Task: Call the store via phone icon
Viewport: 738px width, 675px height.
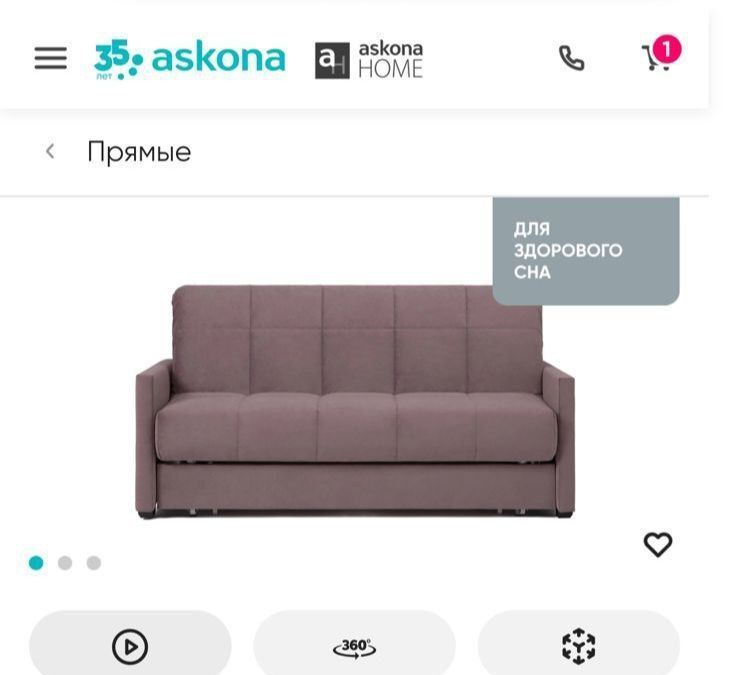Action: (x=571, y=58)
